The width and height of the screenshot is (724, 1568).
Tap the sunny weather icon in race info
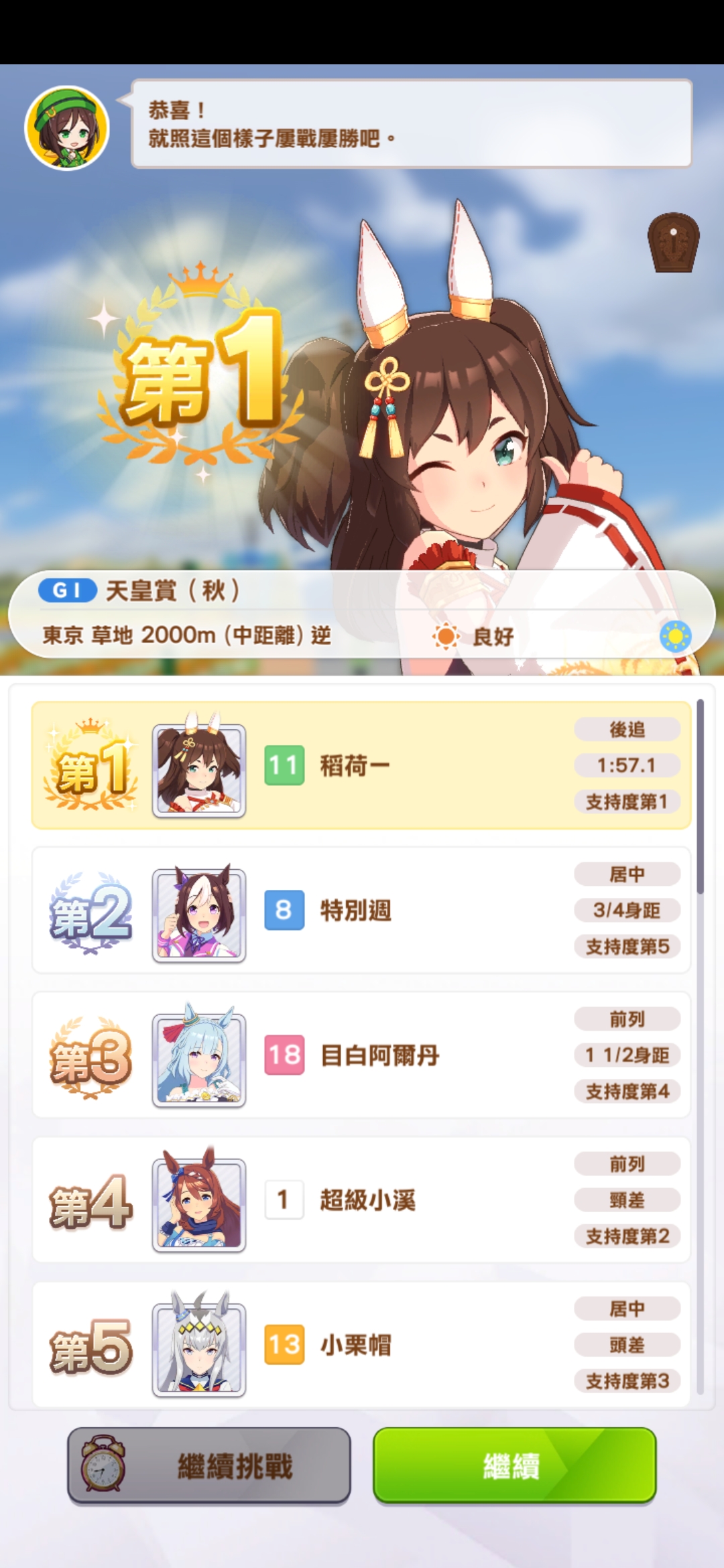tap(675, 636)
